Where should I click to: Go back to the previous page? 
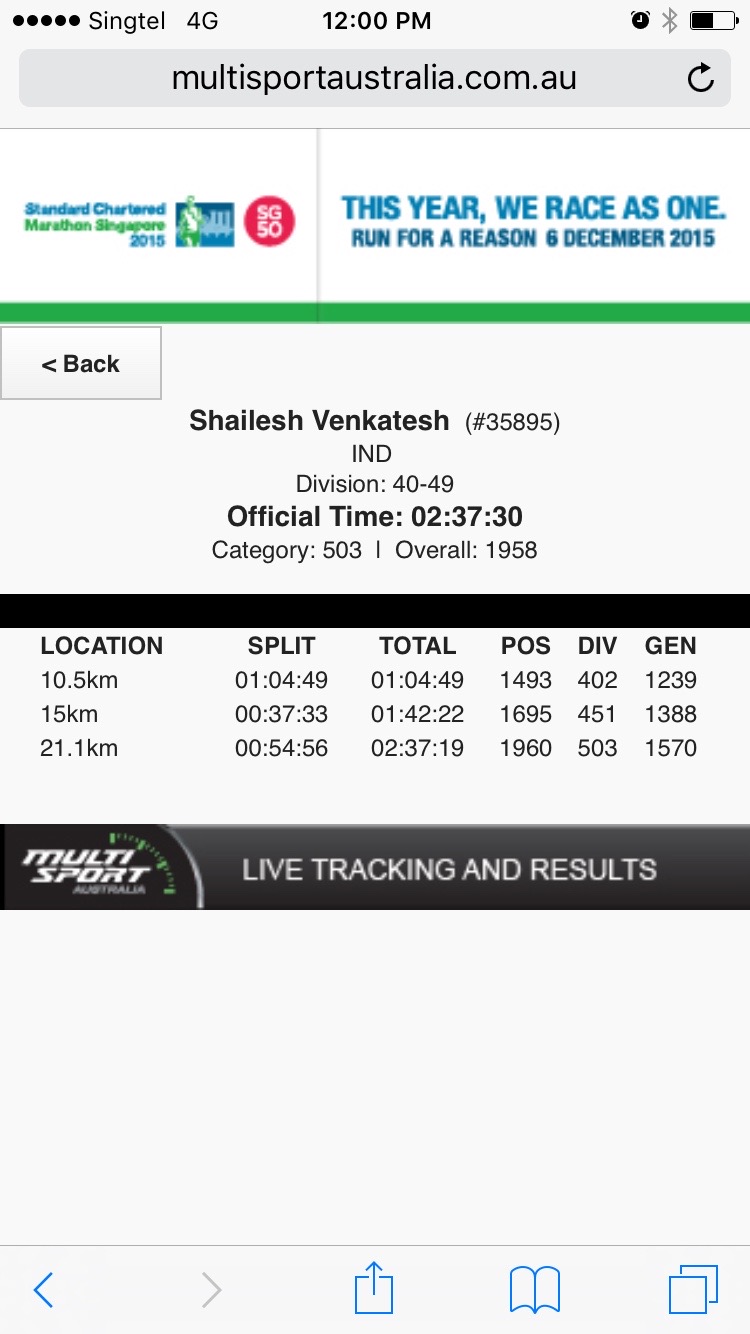pyautogui.click(x=43, y=1290)
